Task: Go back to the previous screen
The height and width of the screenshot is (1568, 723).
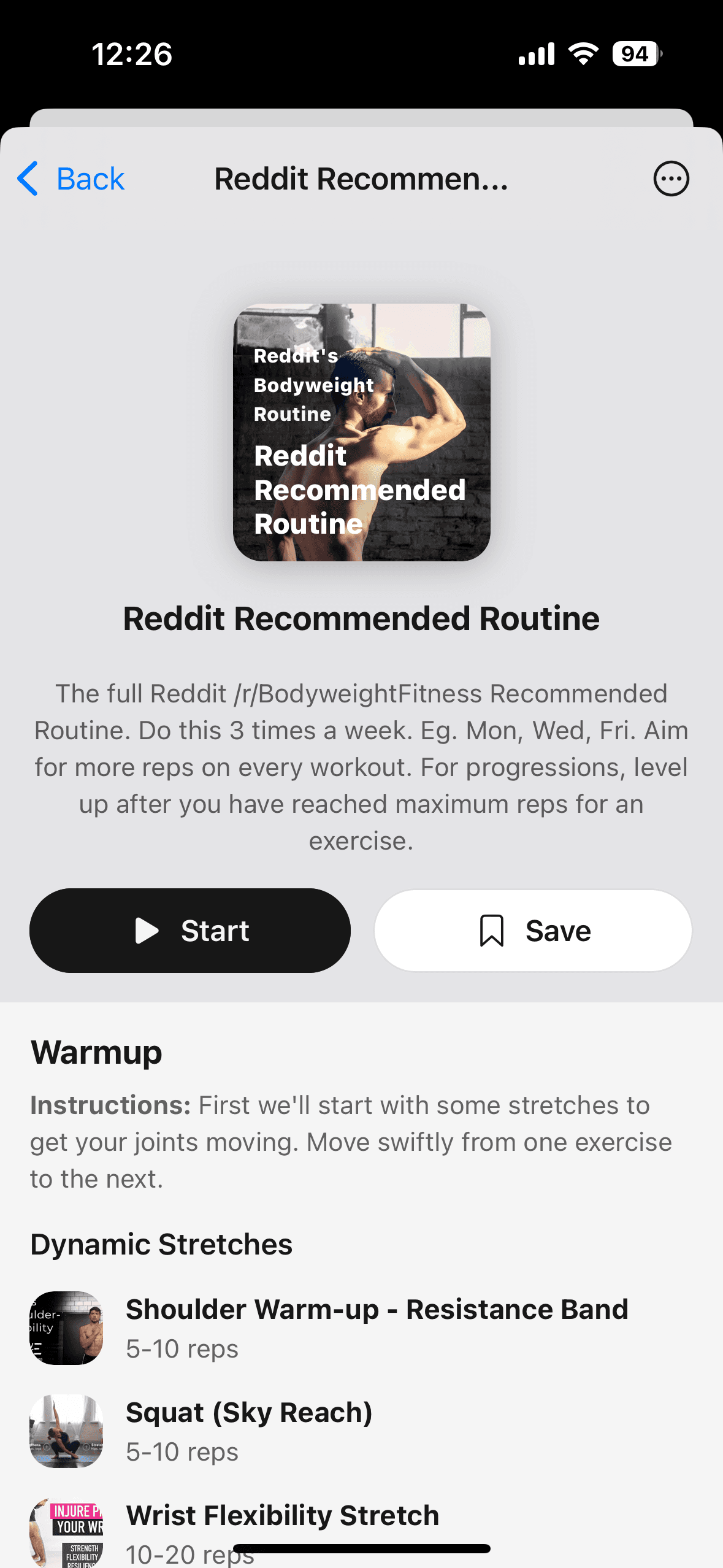Action: [71, 179]
